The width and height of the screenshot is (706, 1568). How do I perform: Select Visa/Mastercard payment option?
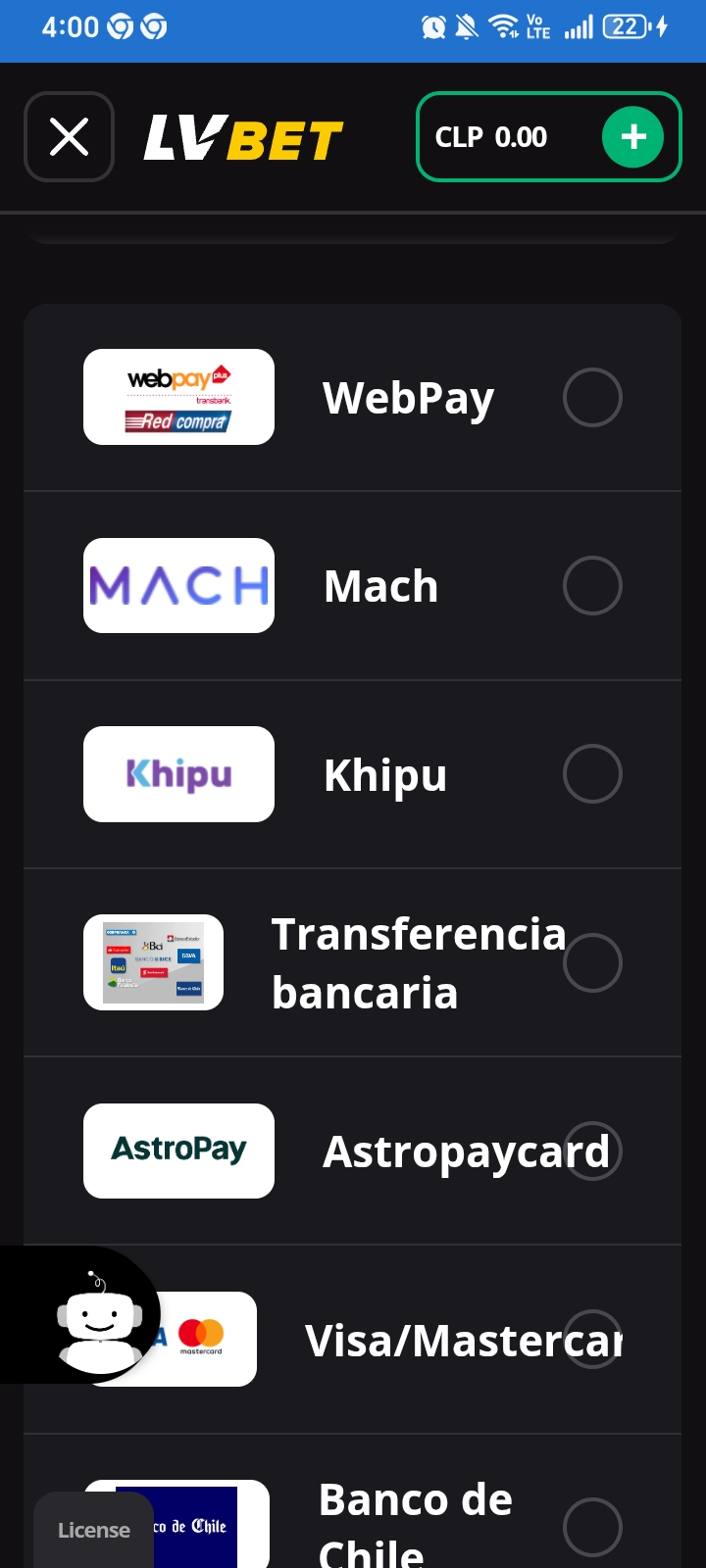(x=592, y=1339)
